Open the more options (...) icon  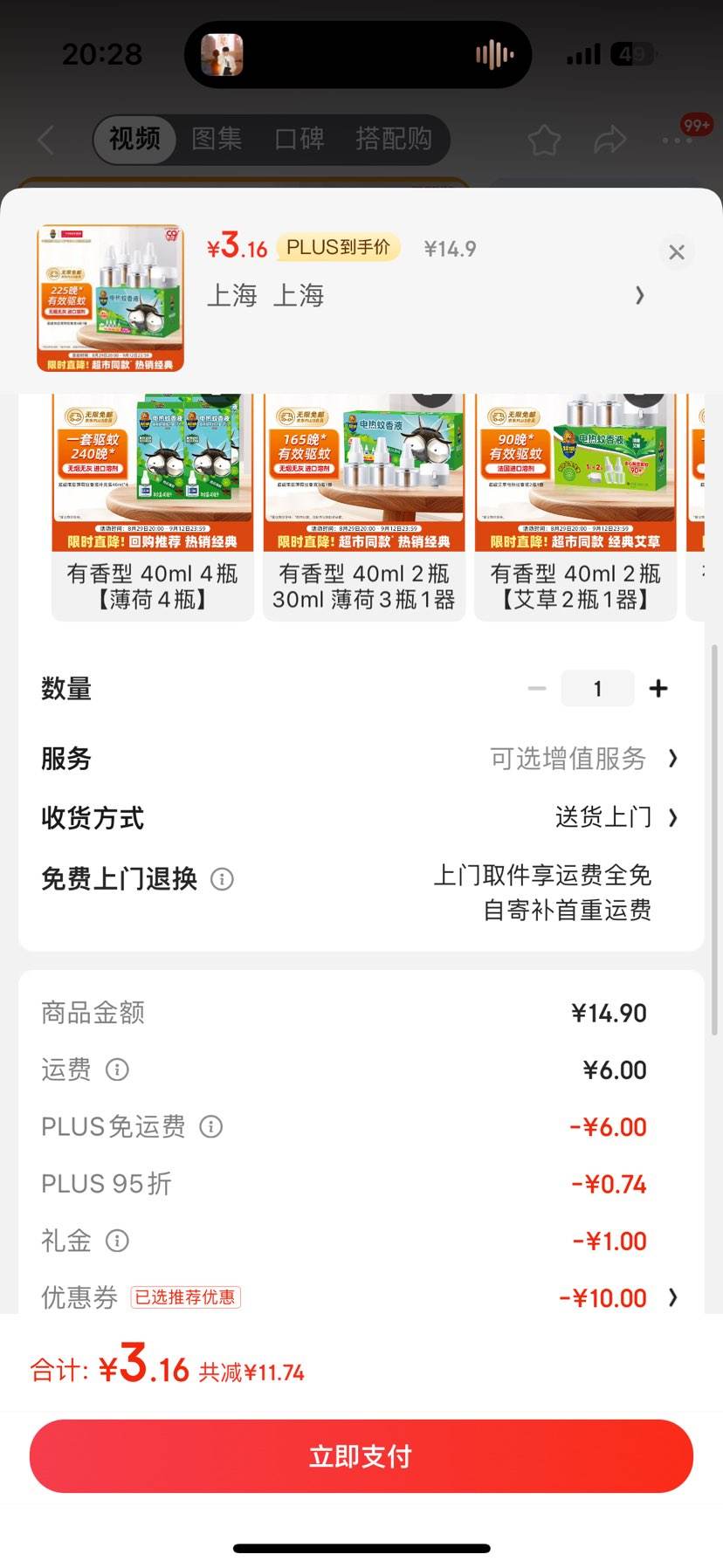[x=677, y=140]
